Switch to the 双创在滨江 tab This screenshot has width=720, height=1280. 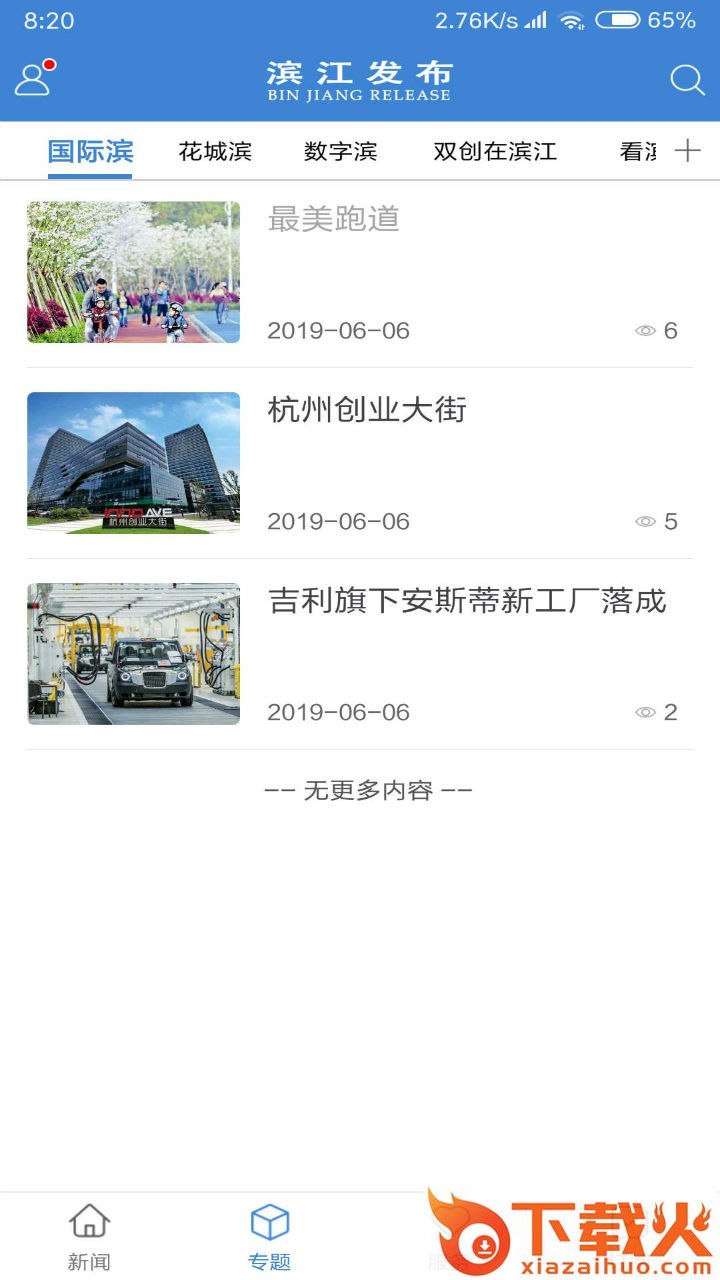coord(495,152)
